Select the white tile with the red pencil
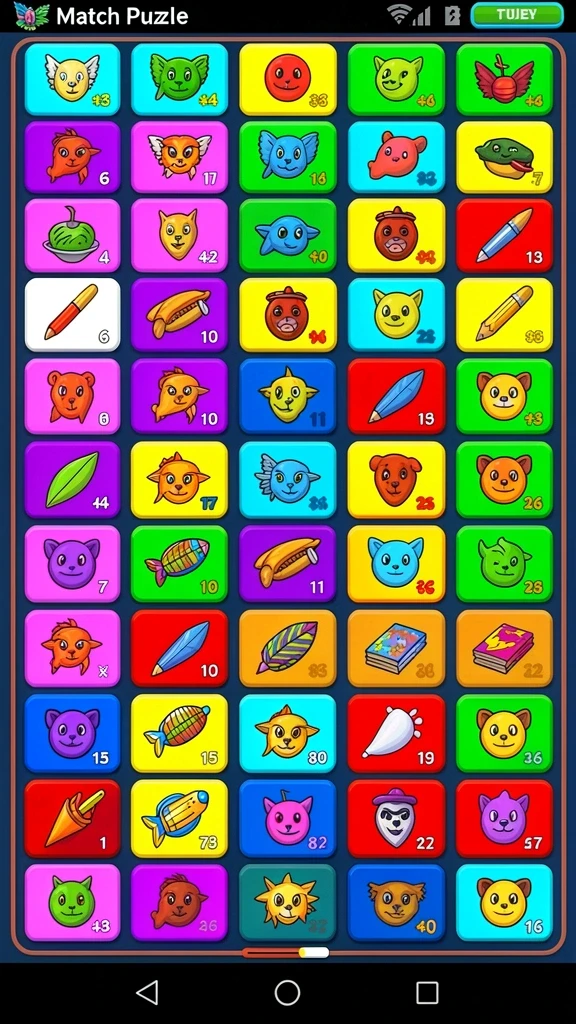This screenshot has height=1024, width=576. tap(72, 315)
